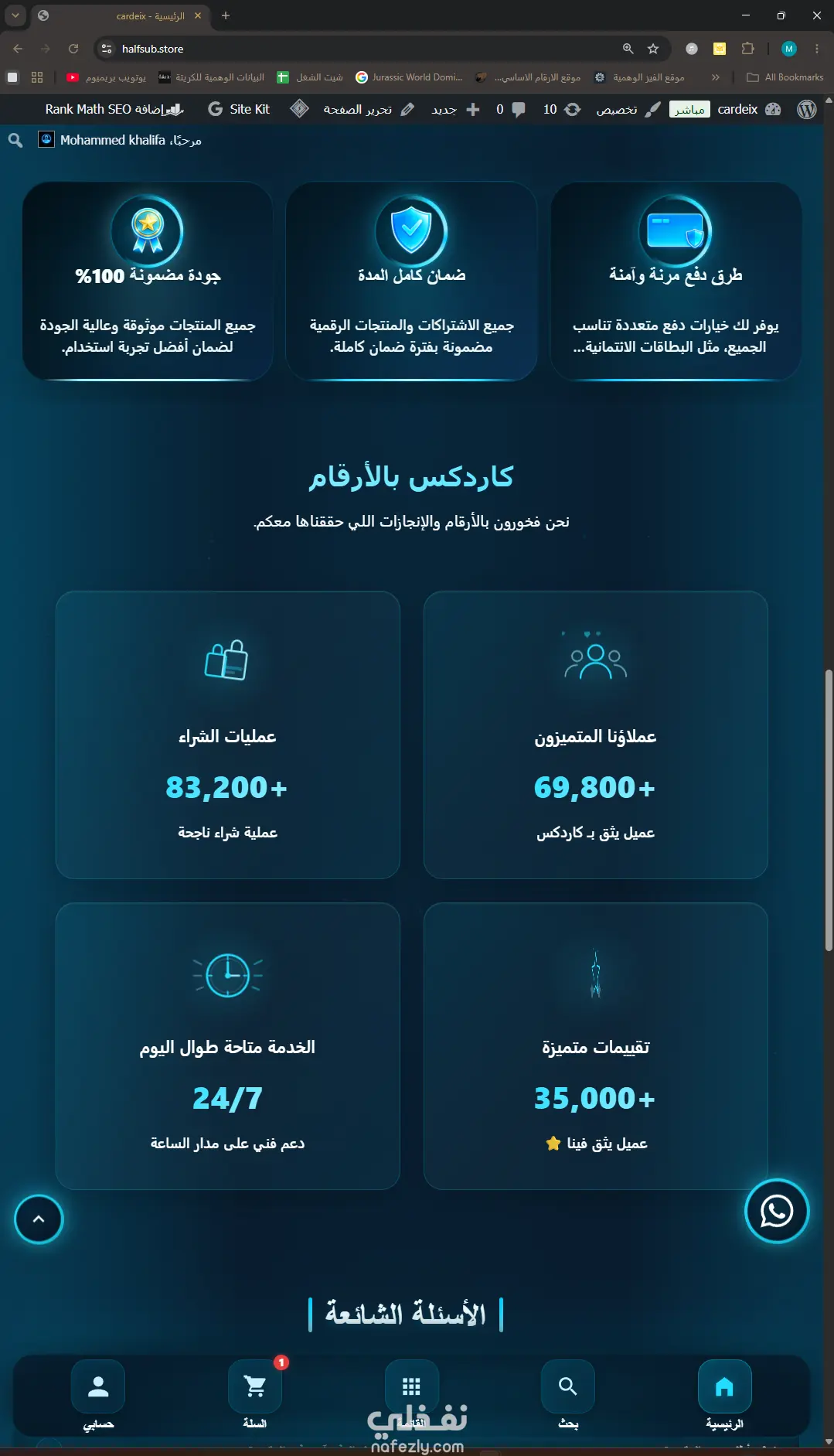Switch to the بحث search tab
Viewport: 834px width, 1456px height.
pos(568,1396)
